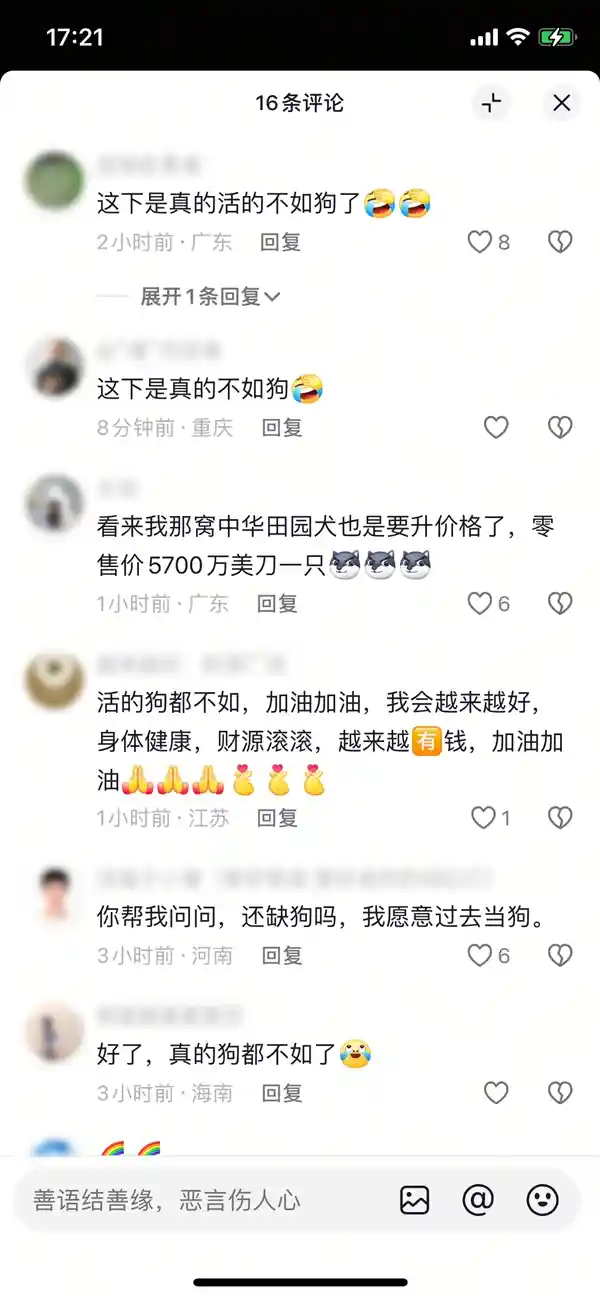Reply to the 重庆 comment

(x=282, y=428)
